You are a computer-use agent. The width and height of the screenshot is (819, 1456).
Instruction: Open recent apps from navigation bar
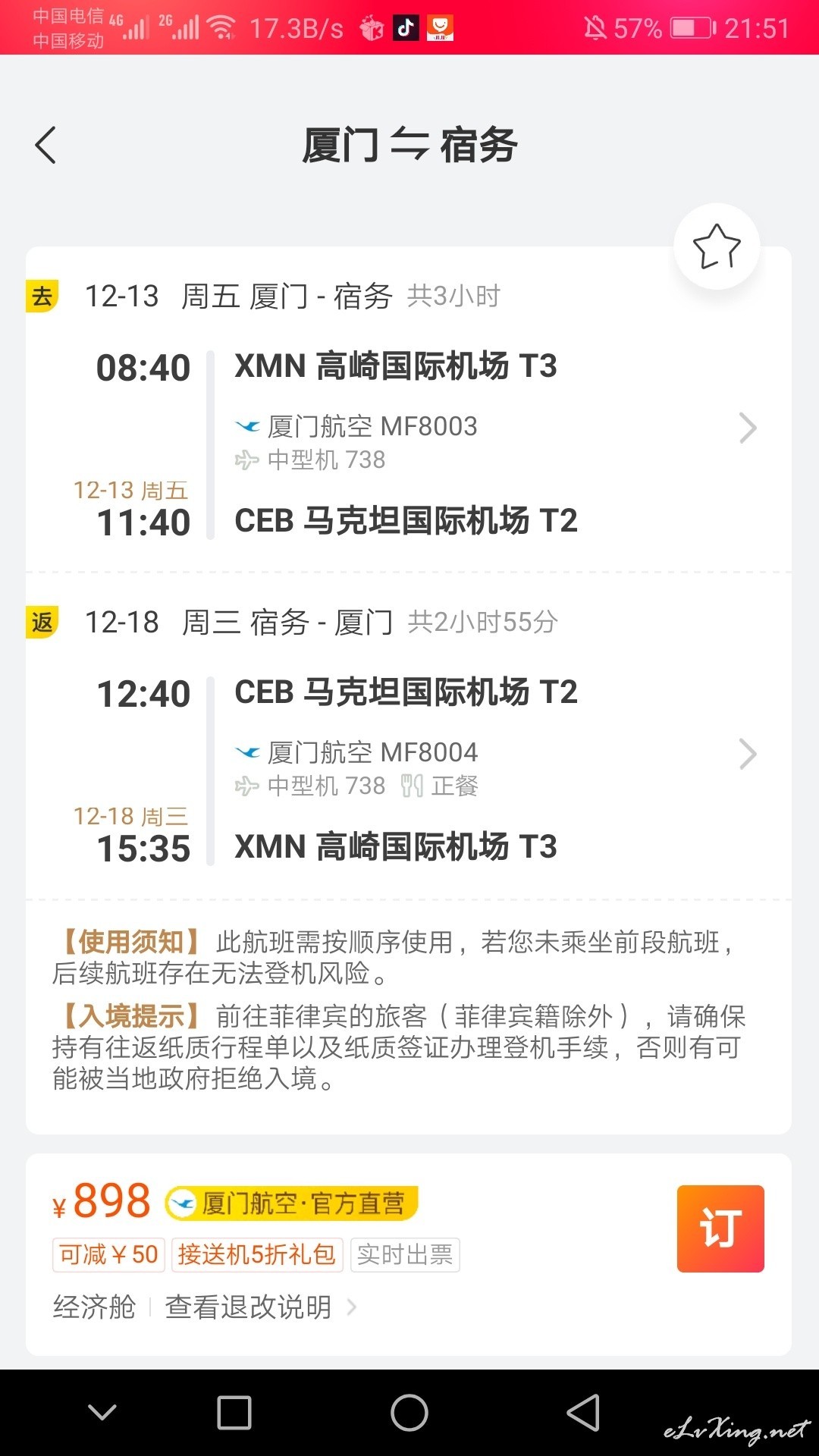pos(234,1413)
